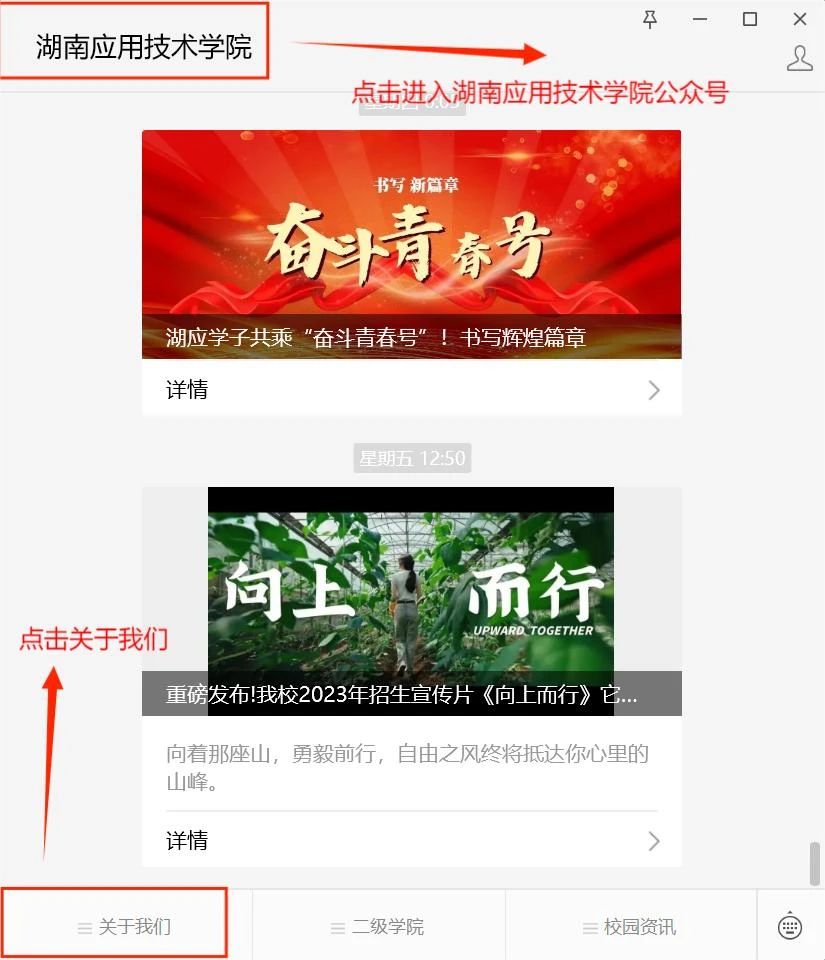Maximize the window

pyautogui.click(x=750, y=20)
